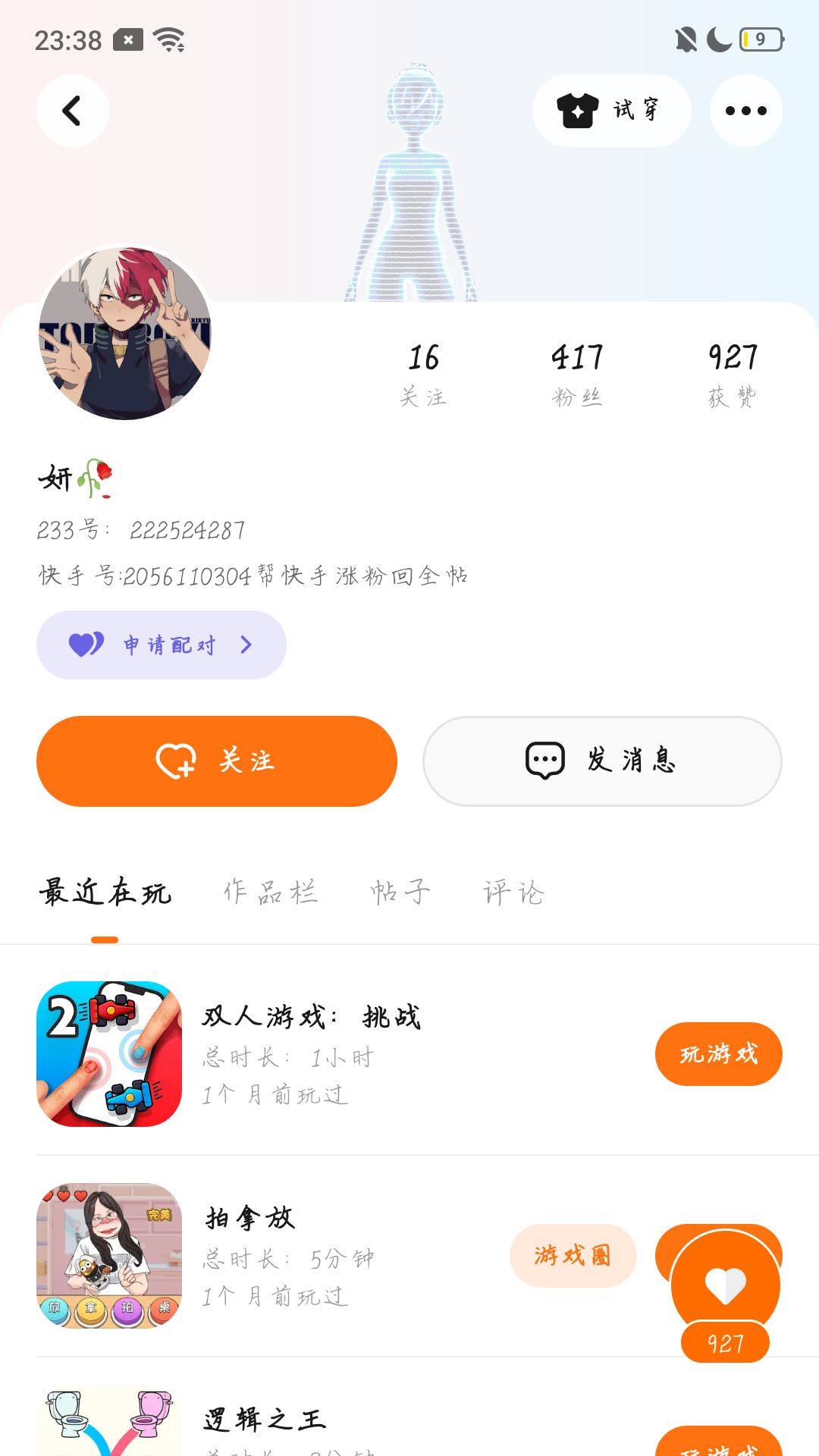Open the 逻辑之王 game entry

[x=265, y=1420]
